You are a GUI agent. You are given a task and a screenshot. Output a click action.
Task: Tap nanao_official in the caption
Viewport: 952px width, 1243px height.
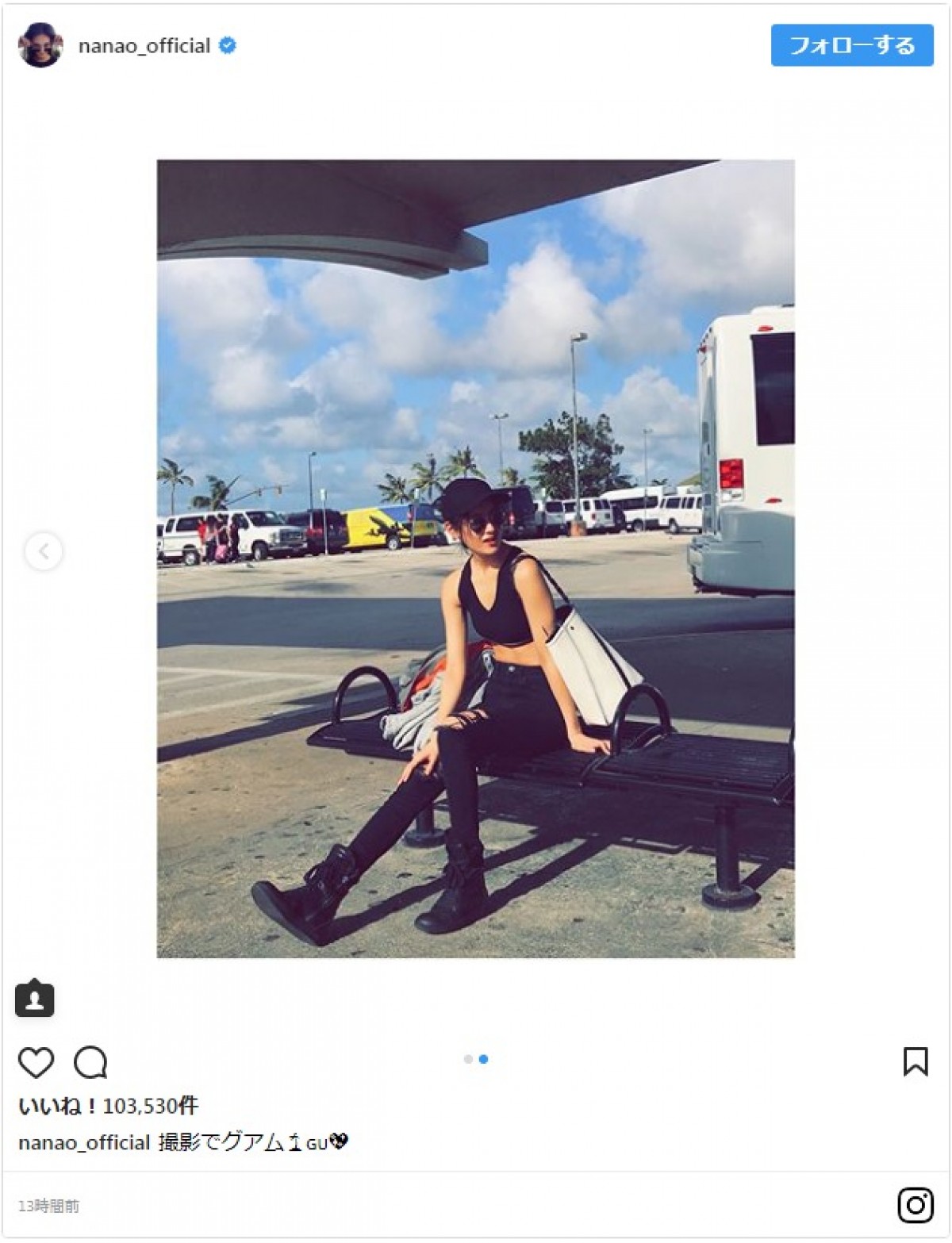84,1142
